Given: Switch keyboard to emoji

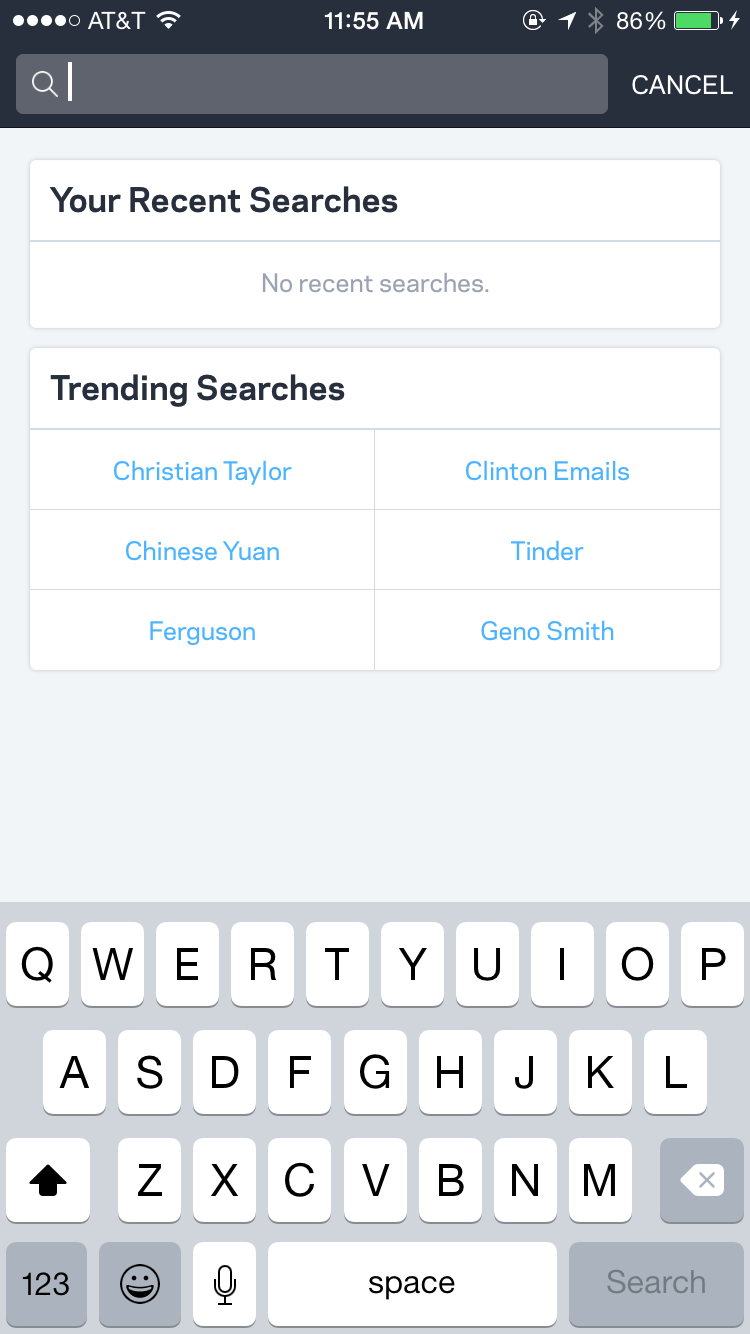Looking at the screenshot, I should (140, 1283).
